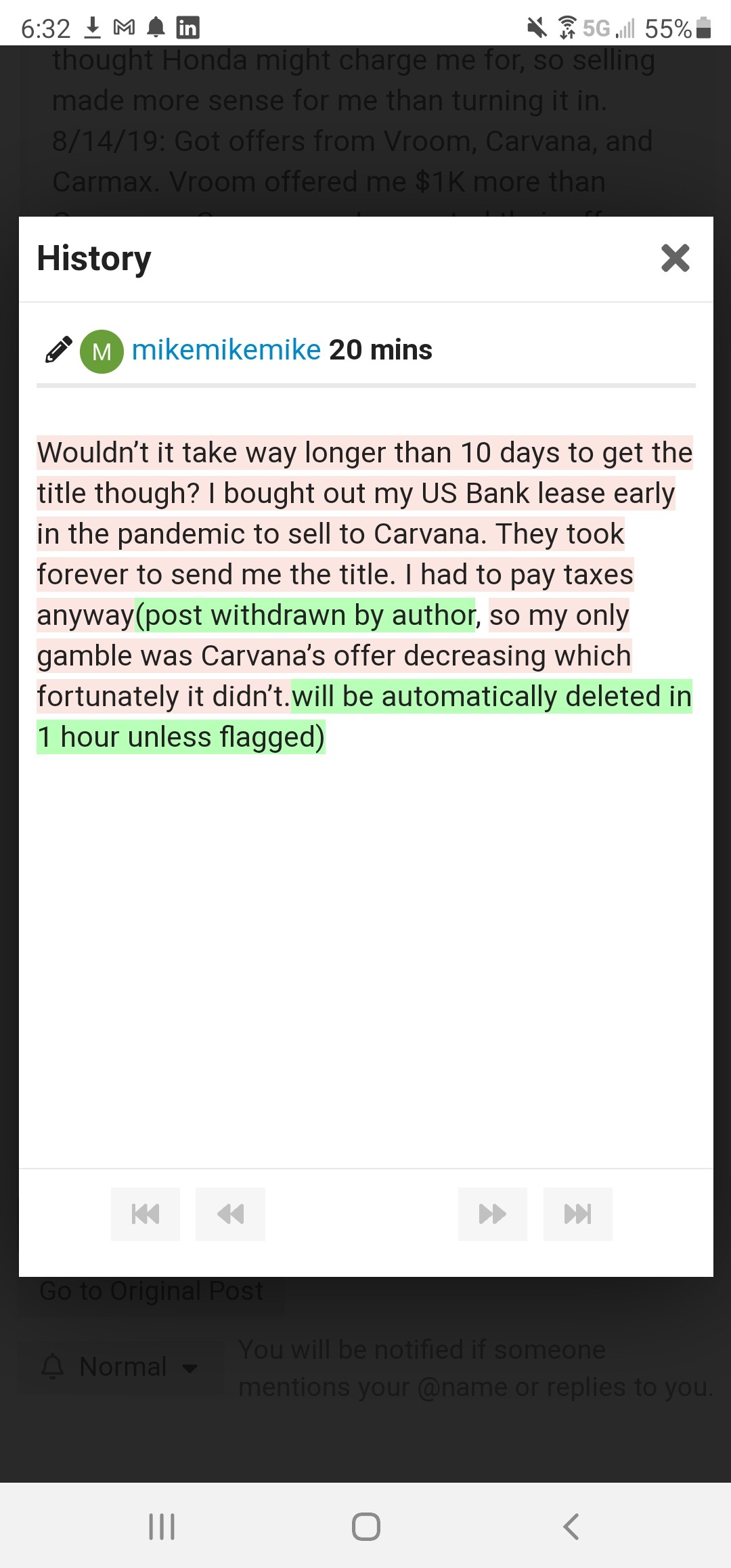Tap mikemikemike's green avatar
731x1568 pixels.
102,351
